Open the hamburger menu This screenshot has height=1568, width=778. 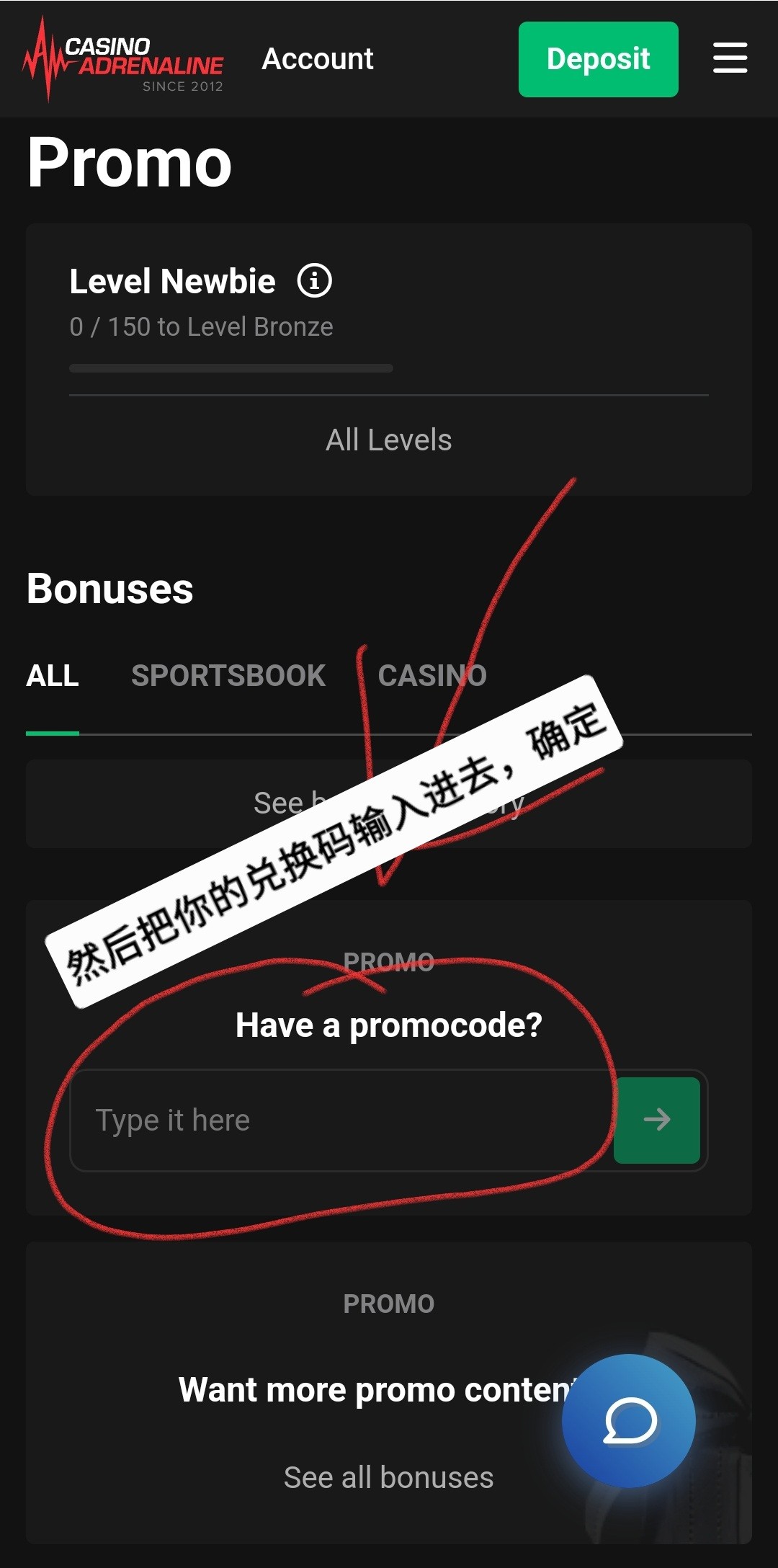[x=730, y=58]
